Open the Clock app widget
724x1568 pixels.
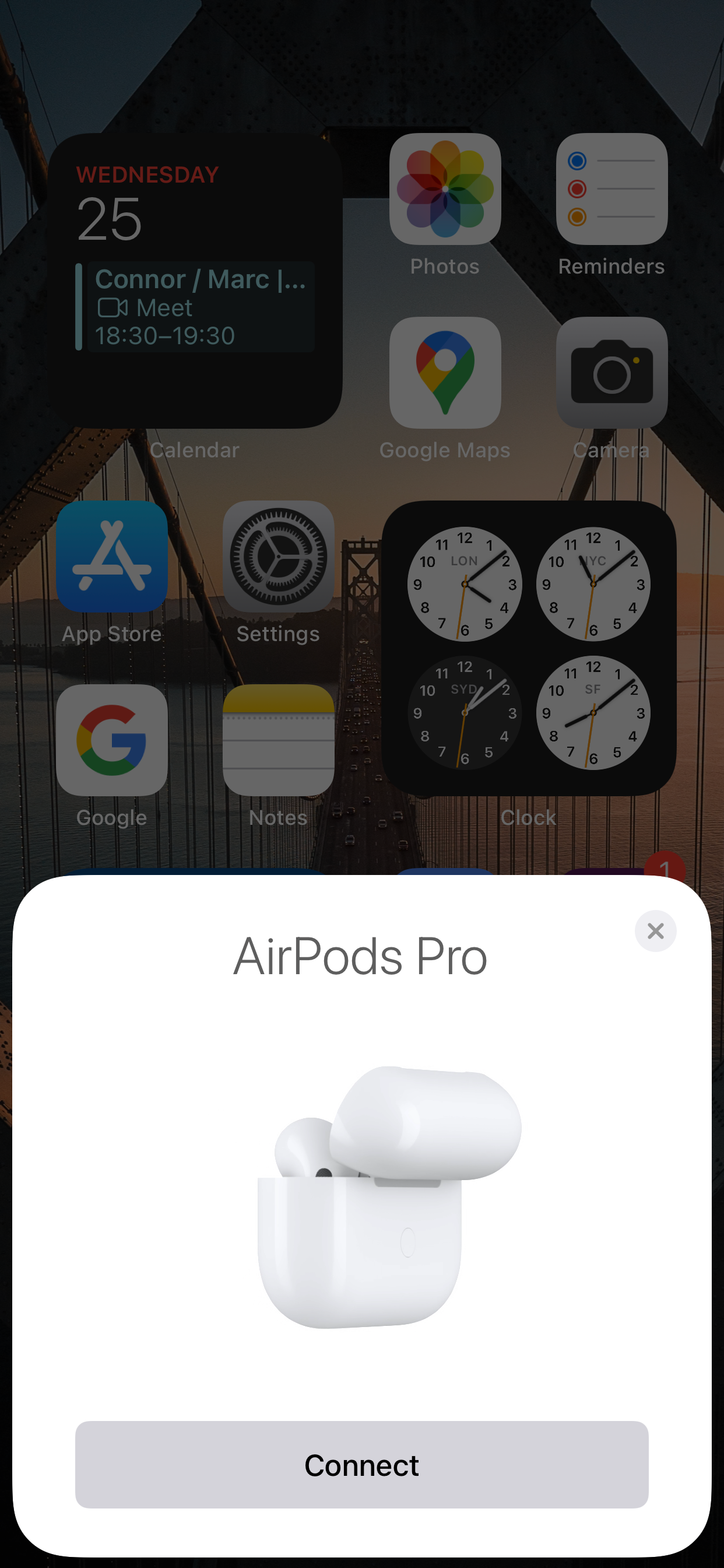coord(529,648)
